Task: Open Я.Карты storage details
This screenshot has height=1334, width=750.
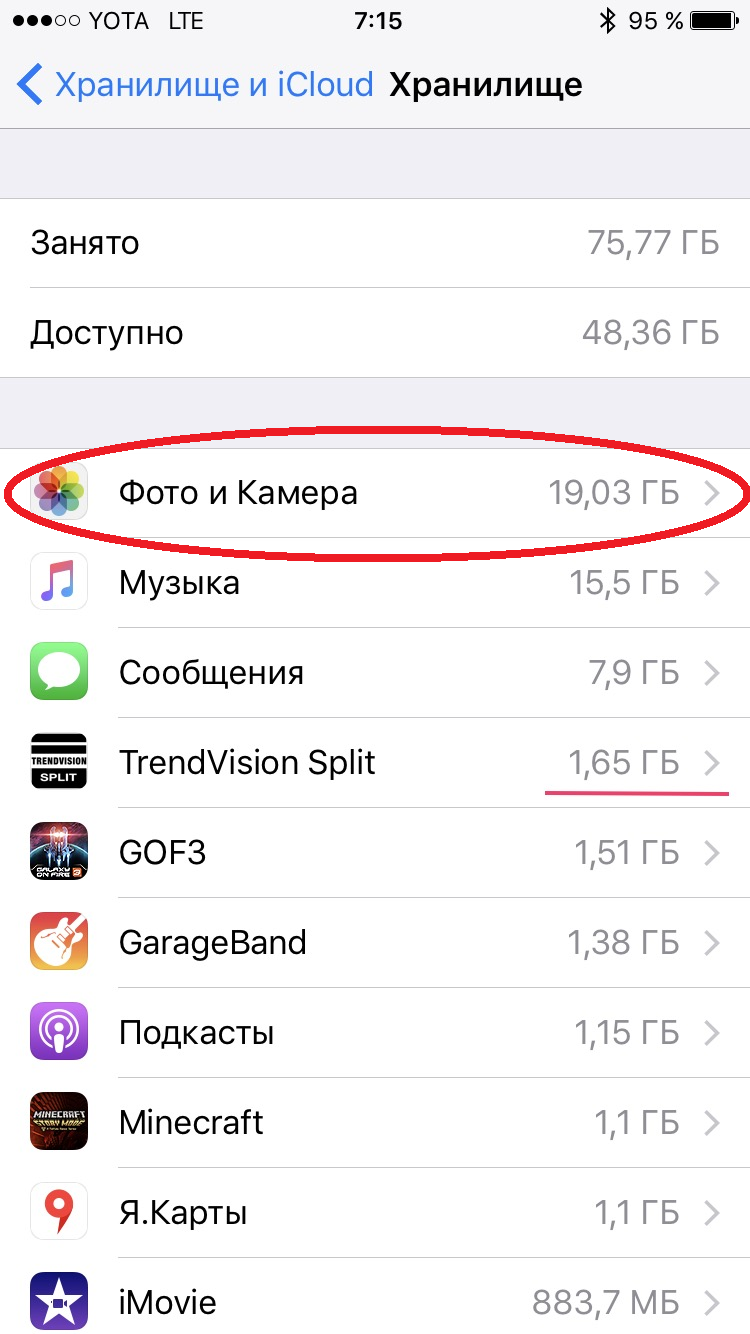Action: click(x=375, y=1213)
